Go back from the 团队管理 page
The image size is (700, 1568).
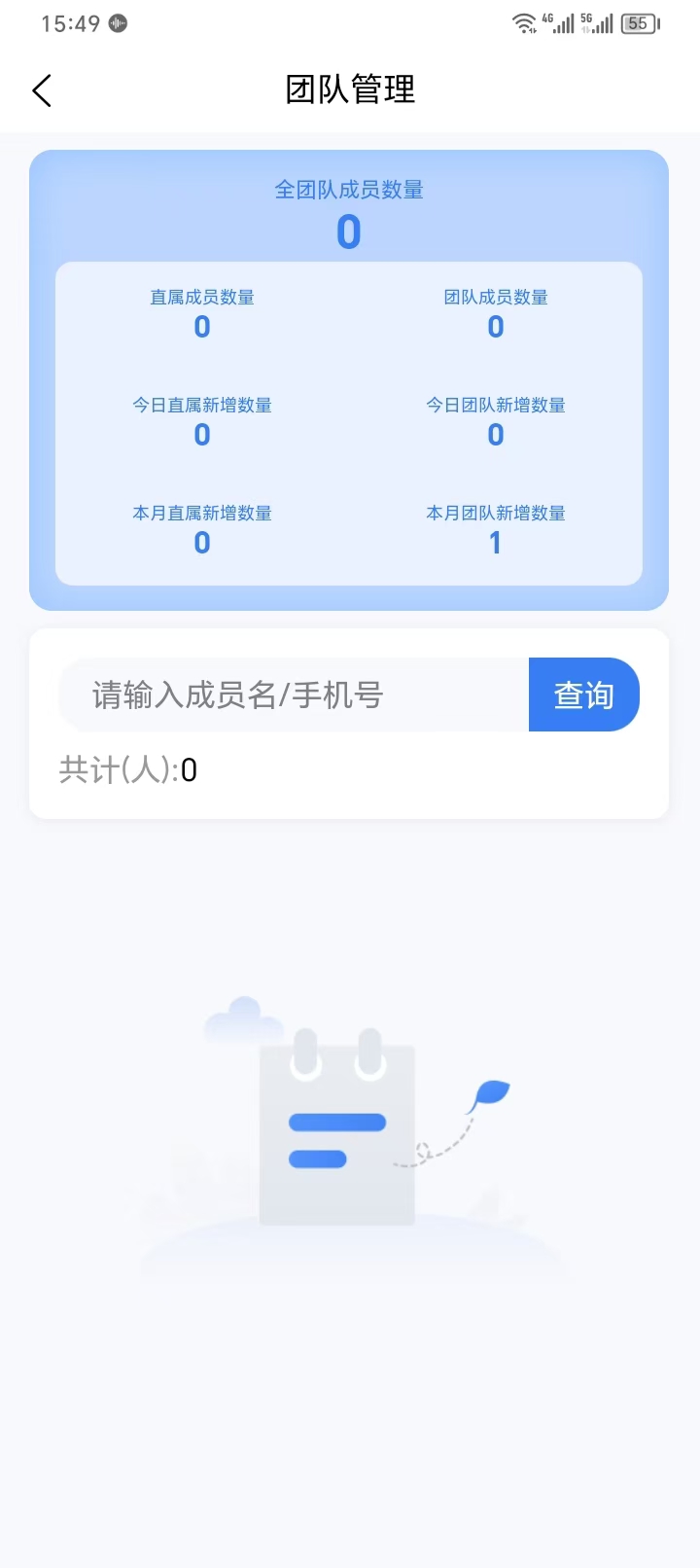pos(42,90)
